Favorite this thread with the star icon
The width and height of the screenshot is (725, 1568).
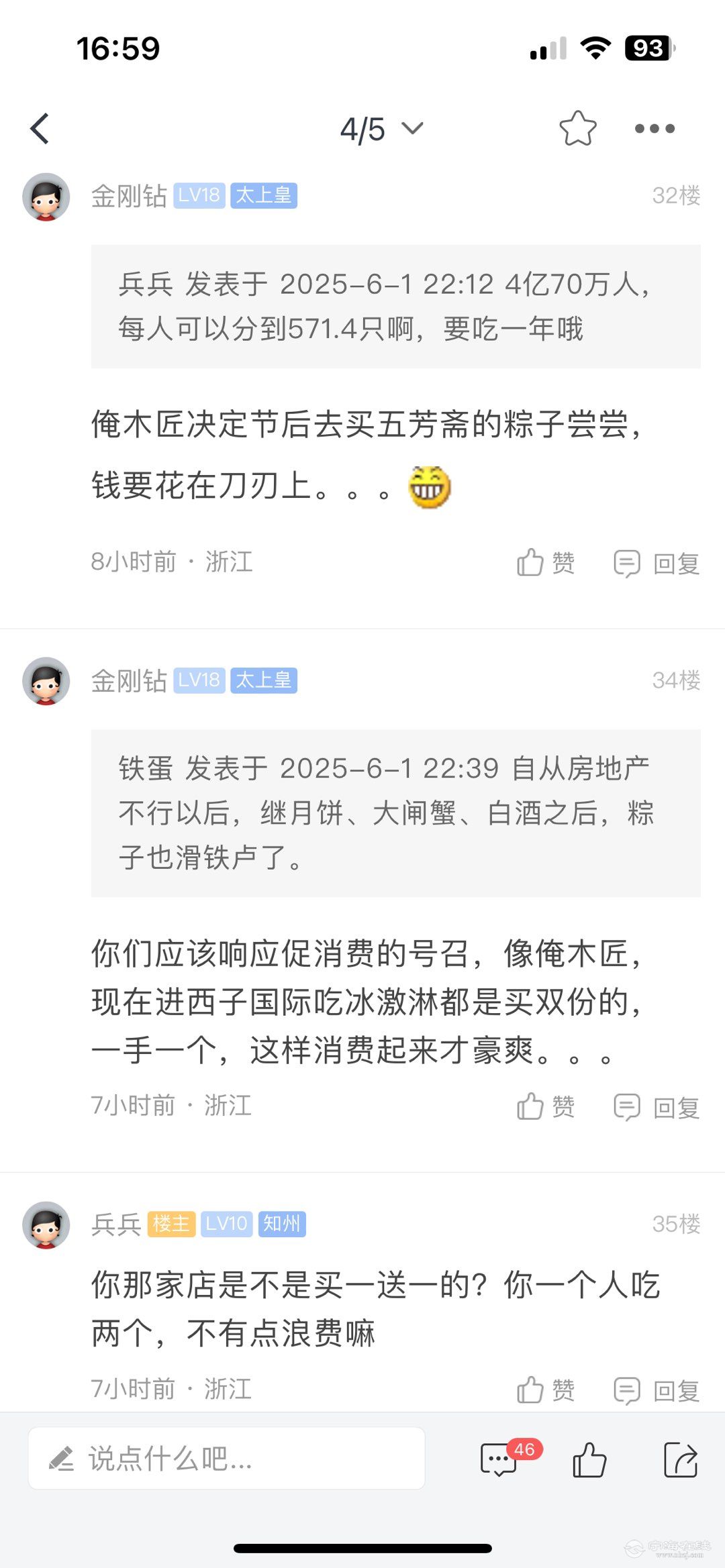[x=577, y=129]
